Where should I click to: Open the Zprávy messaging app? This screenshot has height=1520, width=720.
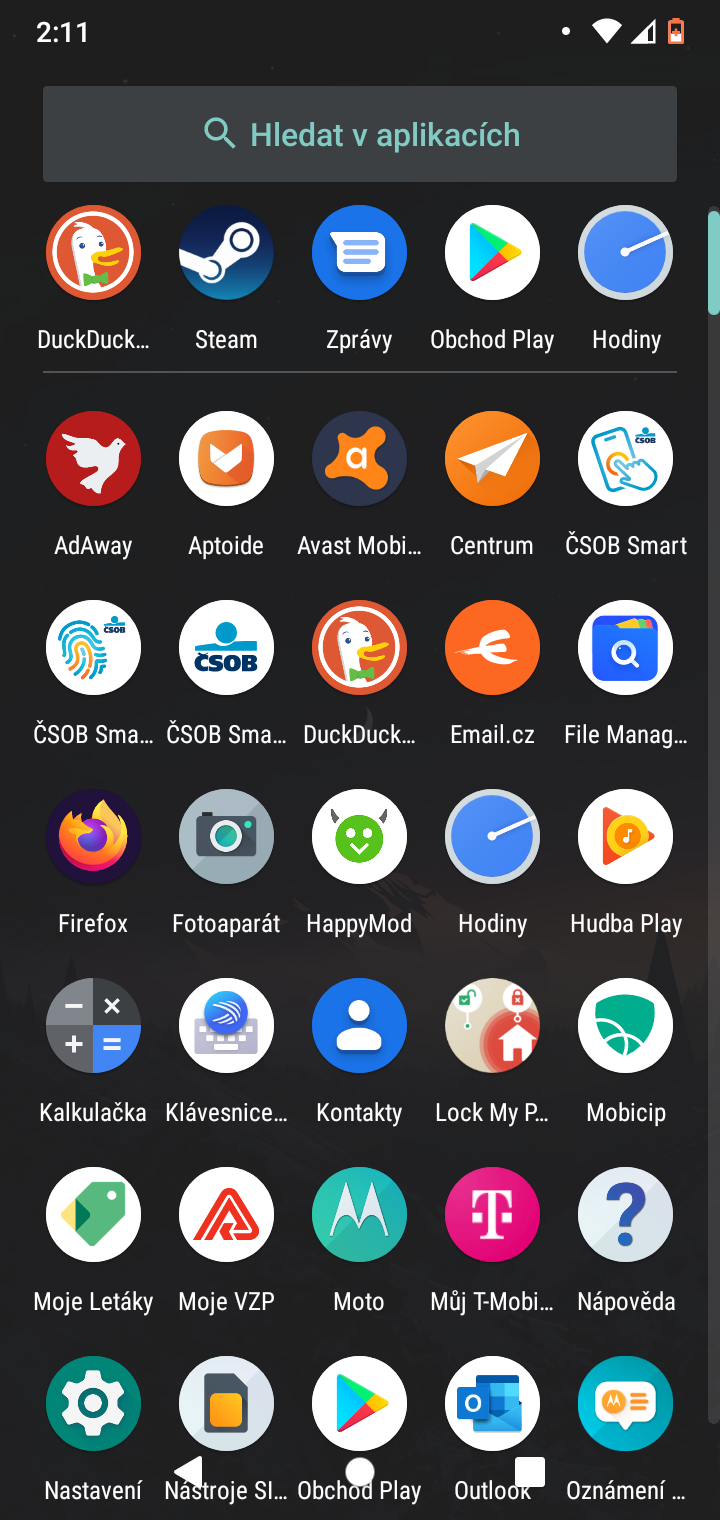[x=359, y=253]
